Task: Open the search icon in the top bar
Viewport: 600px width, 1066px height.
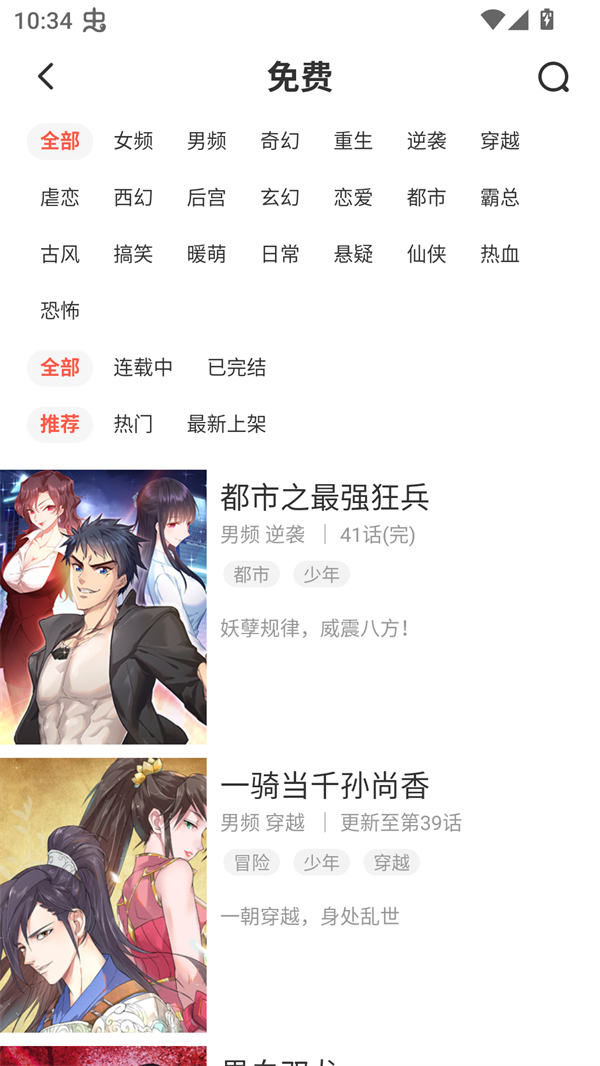Action: (553, 77)
